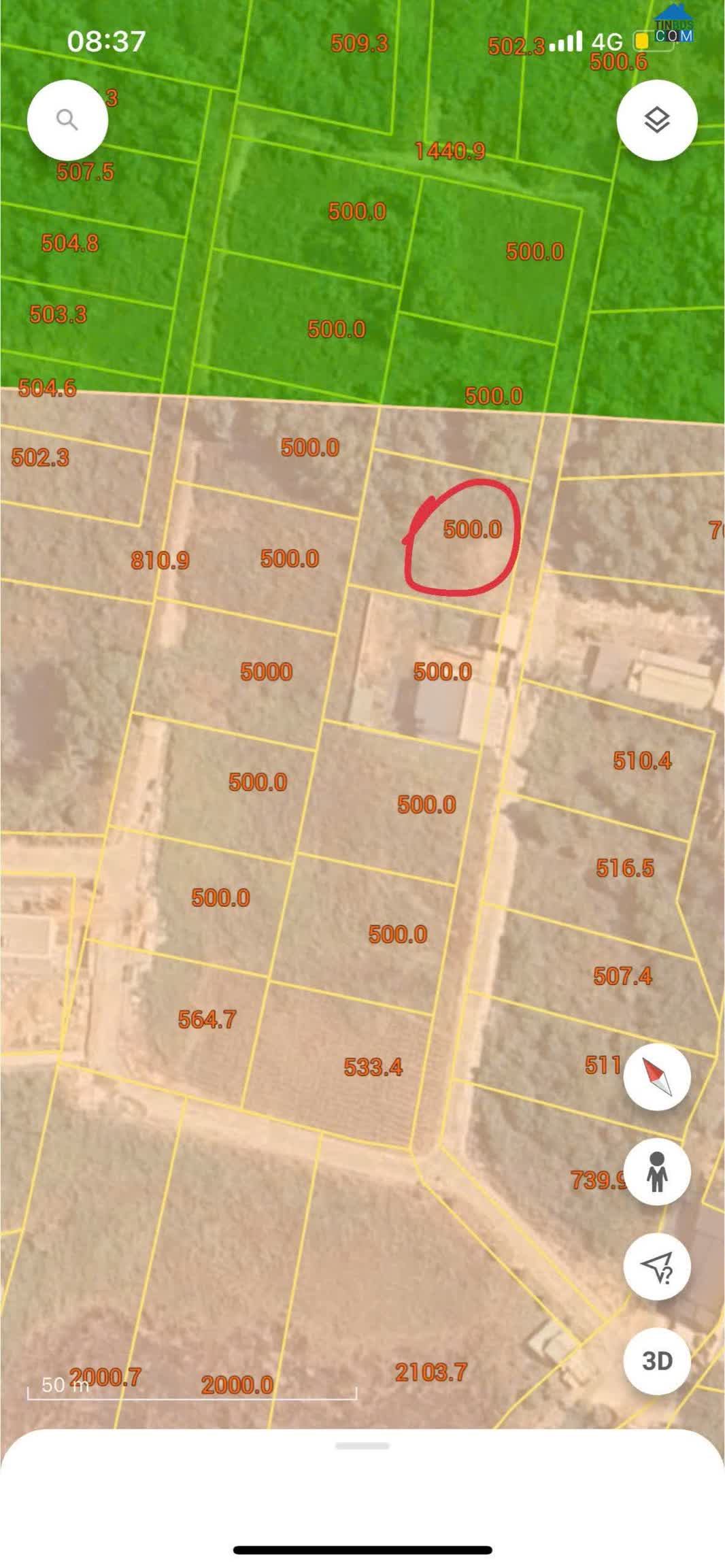
Task: Open the search magnifier button
Action: pos(67,120)
